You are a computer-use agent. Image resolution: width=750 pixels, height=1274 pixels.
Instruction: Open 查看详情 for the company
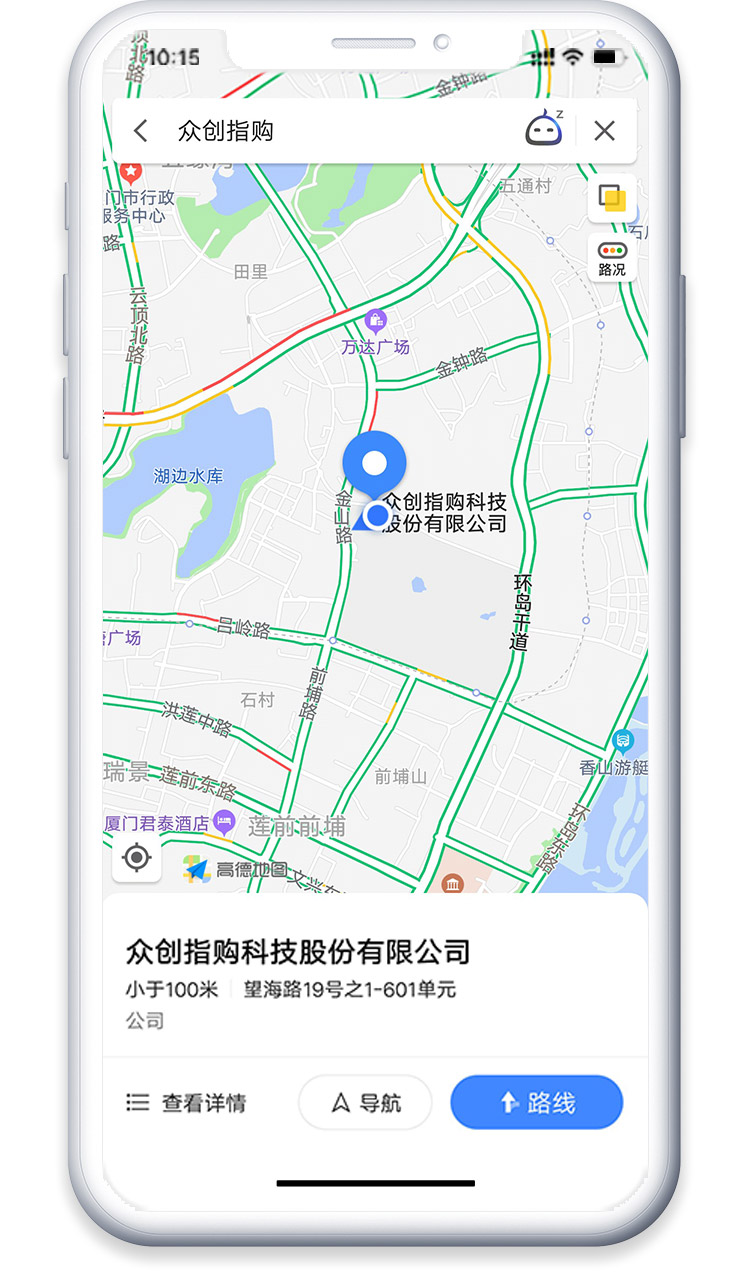click(187, 1103)
